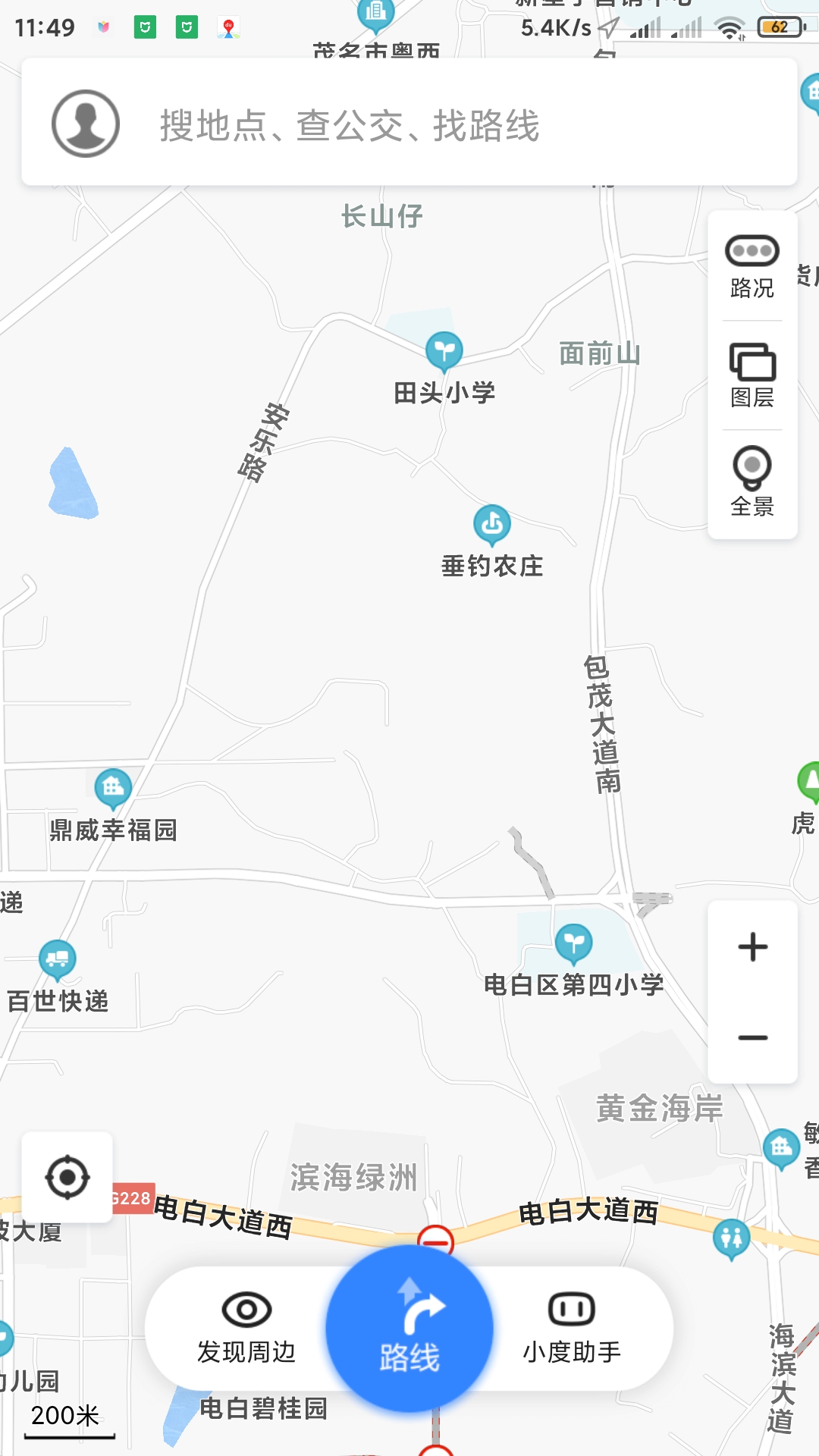
Task: Open the profile avatar icon
Action: coord(86,124)
